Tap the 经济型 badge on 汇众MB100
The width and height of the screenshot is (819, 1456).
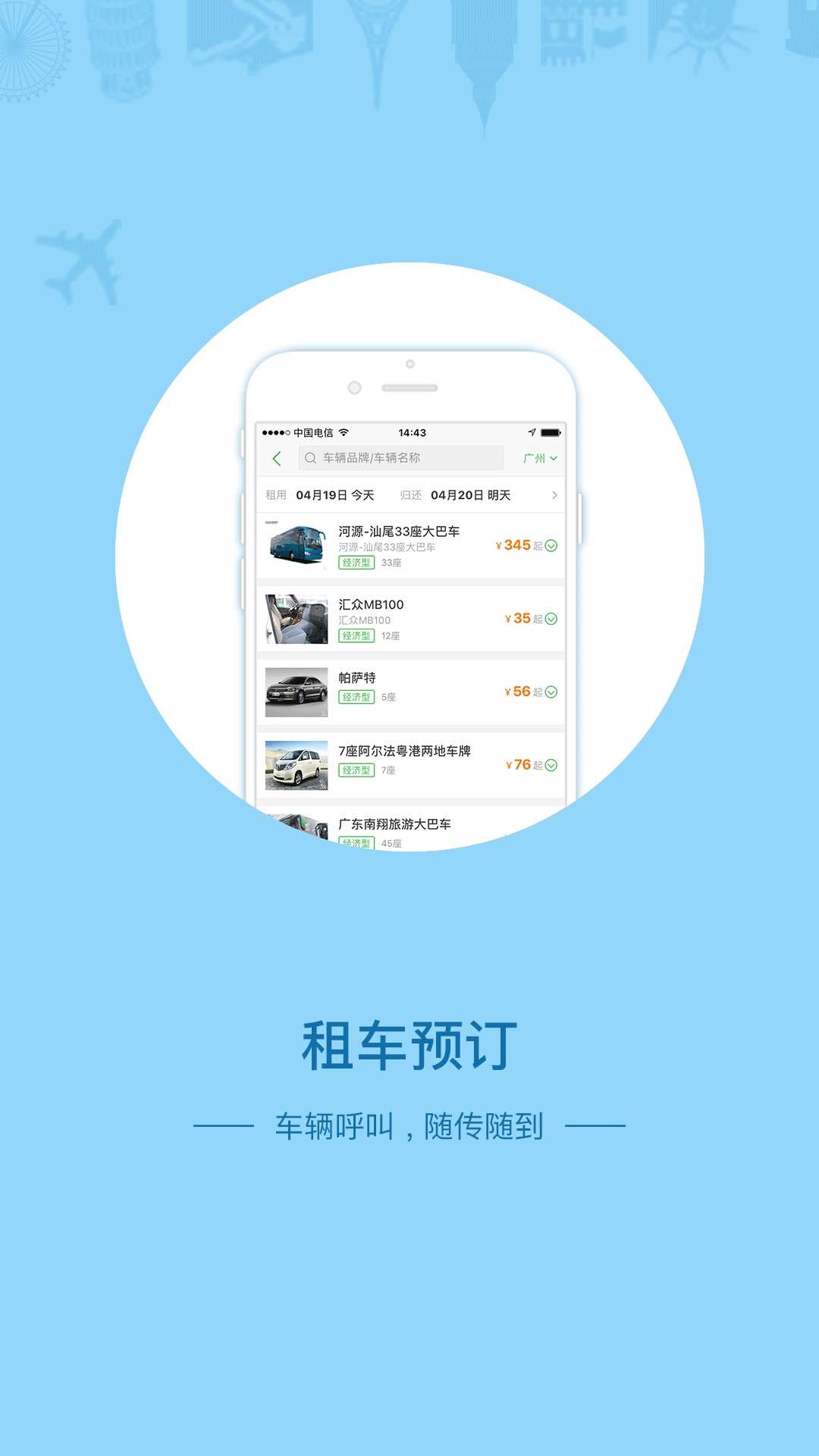click(356, 635)
